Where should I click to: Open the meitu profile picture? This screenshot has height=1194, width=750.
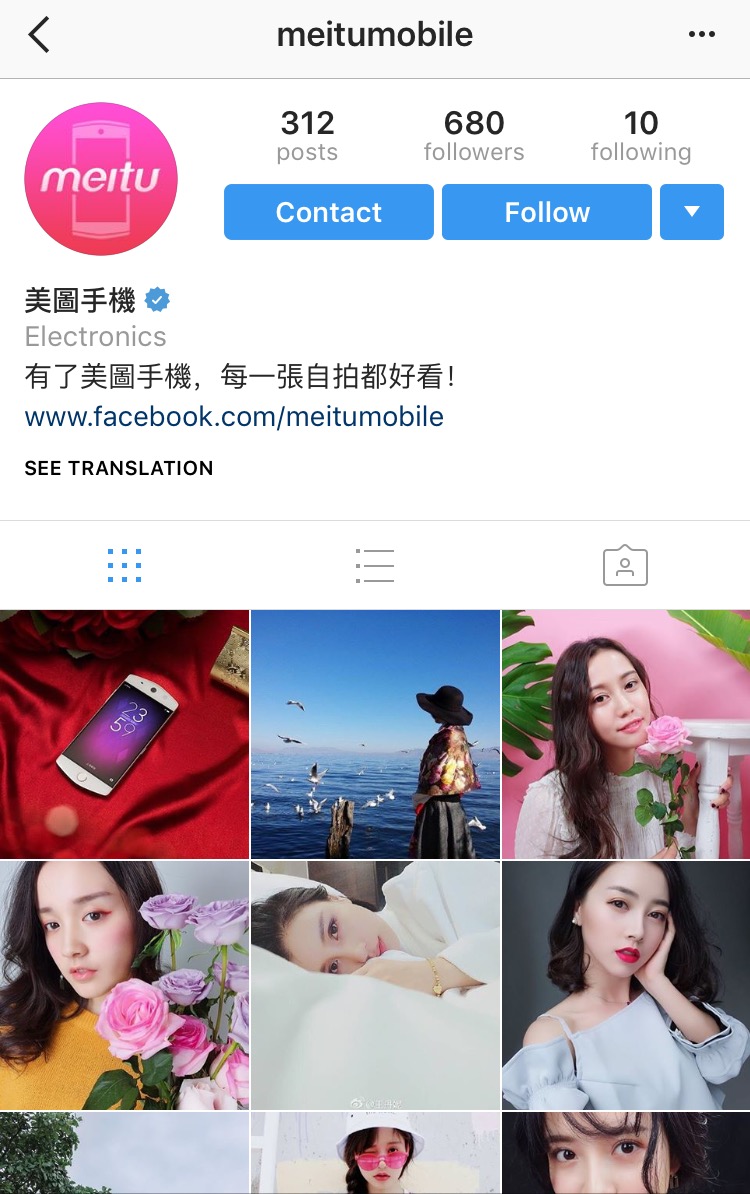pyautogui.click(x=101, y=179)
